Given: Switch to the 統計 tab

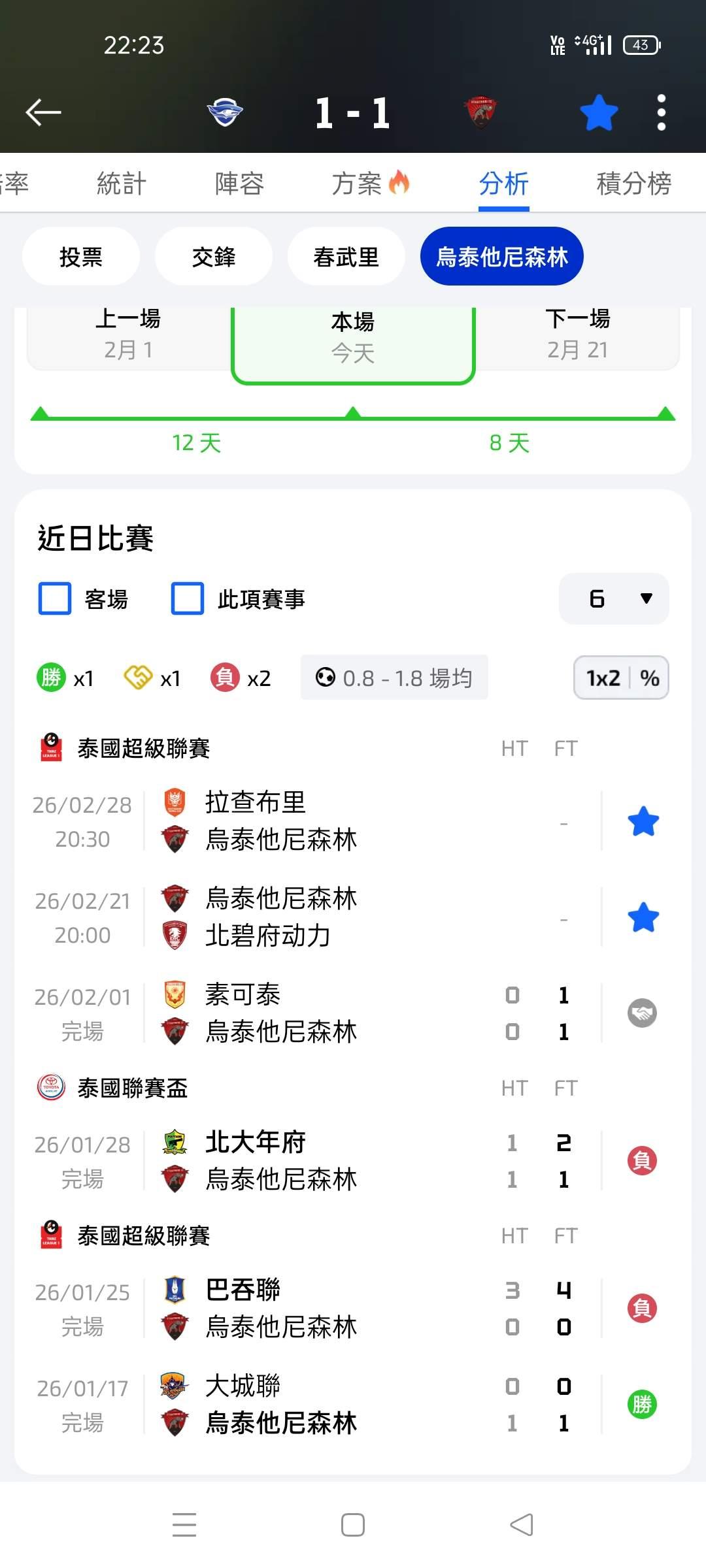Looking at the screenshot, I should coord(121,184).
